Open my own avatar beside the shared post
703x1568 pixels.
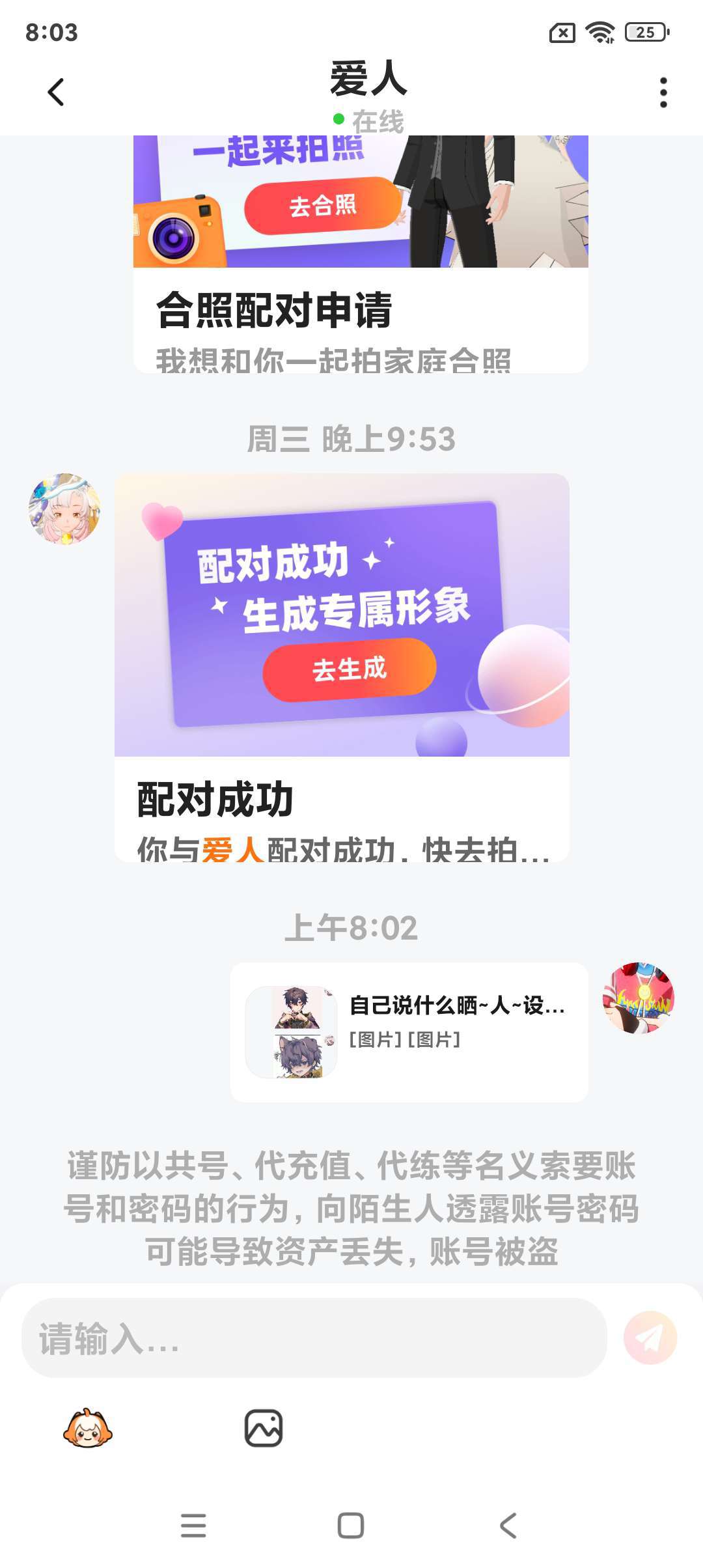[x=639, y=998]
